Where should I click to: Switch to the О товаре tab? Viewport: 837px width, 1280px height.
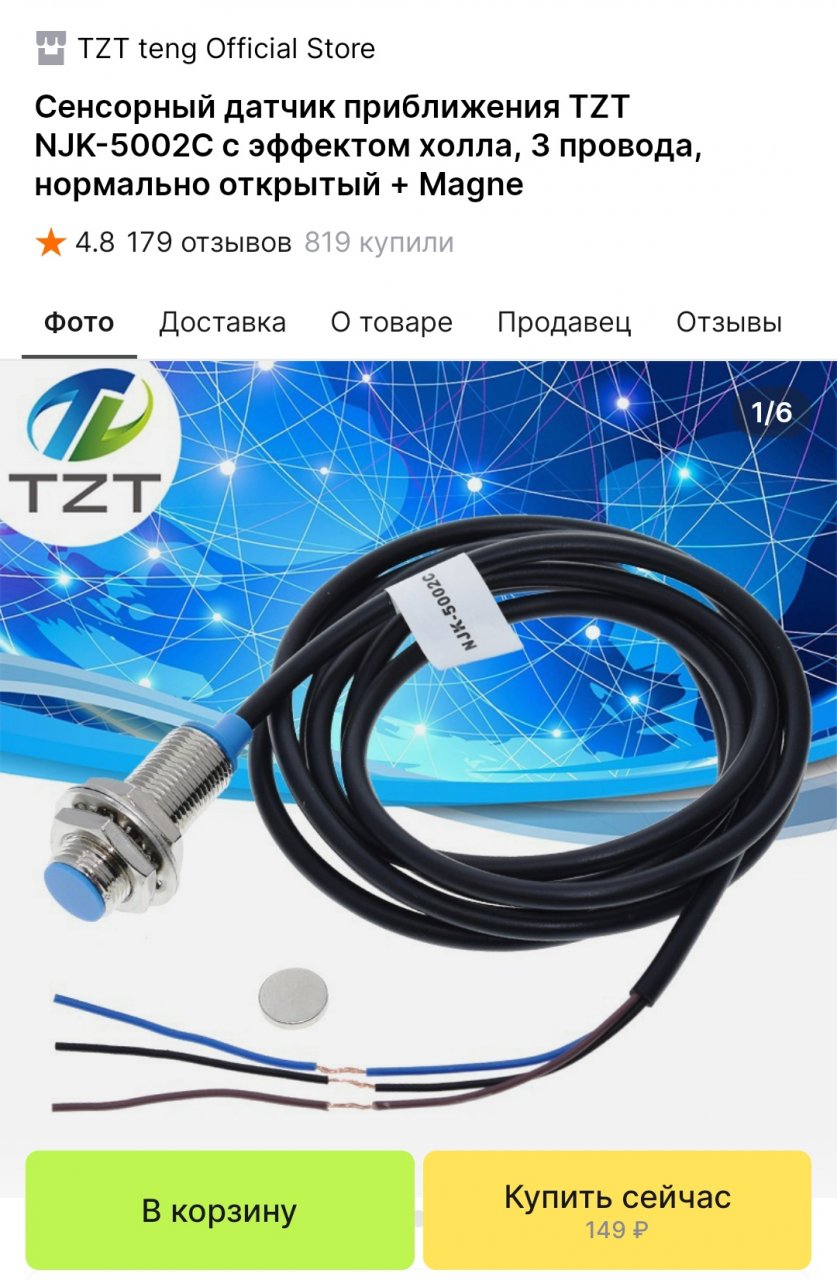pos(391,323)
